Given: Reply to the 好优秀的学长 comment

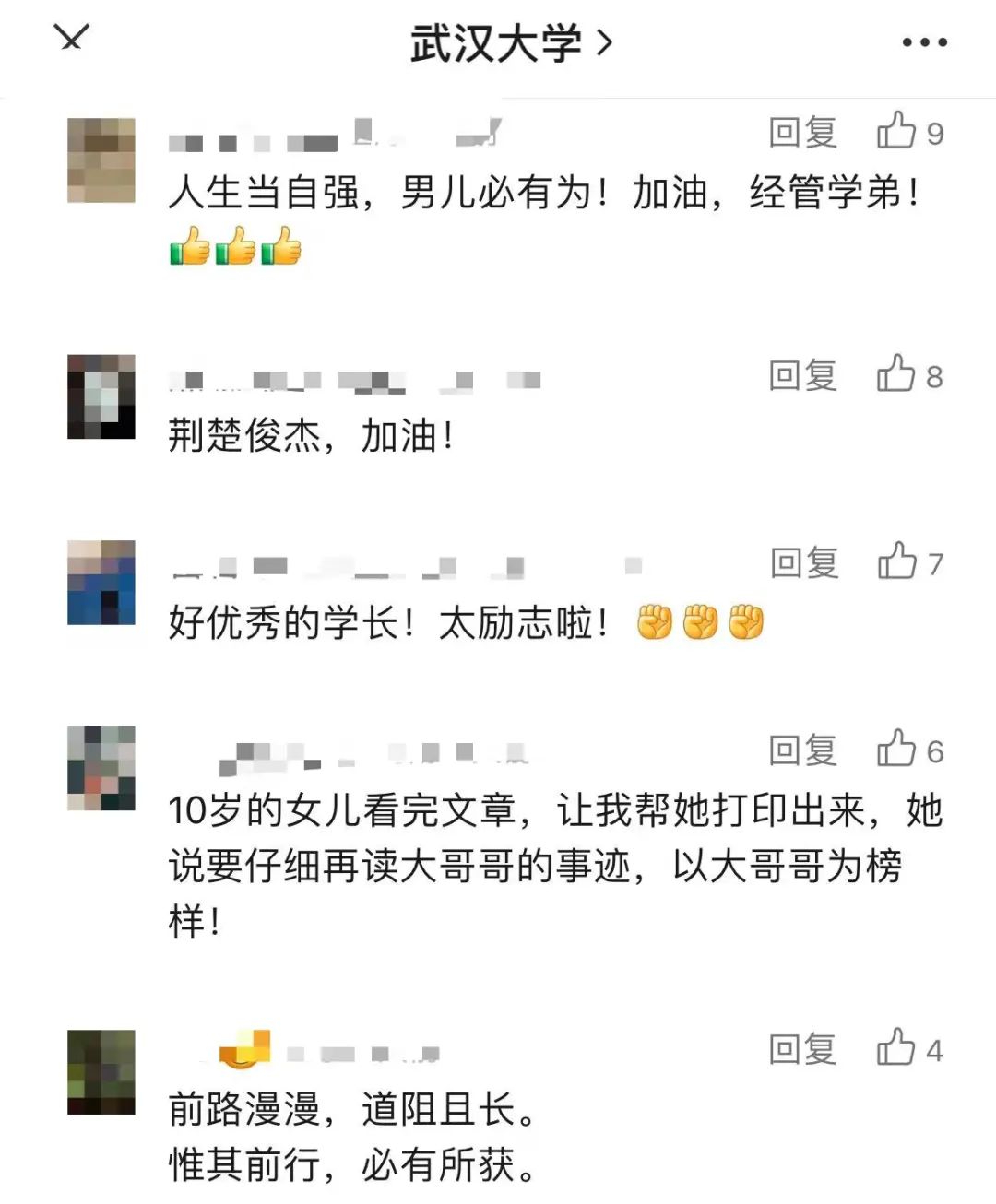Looking at the screenshot, I should click(x=804, y=562).
